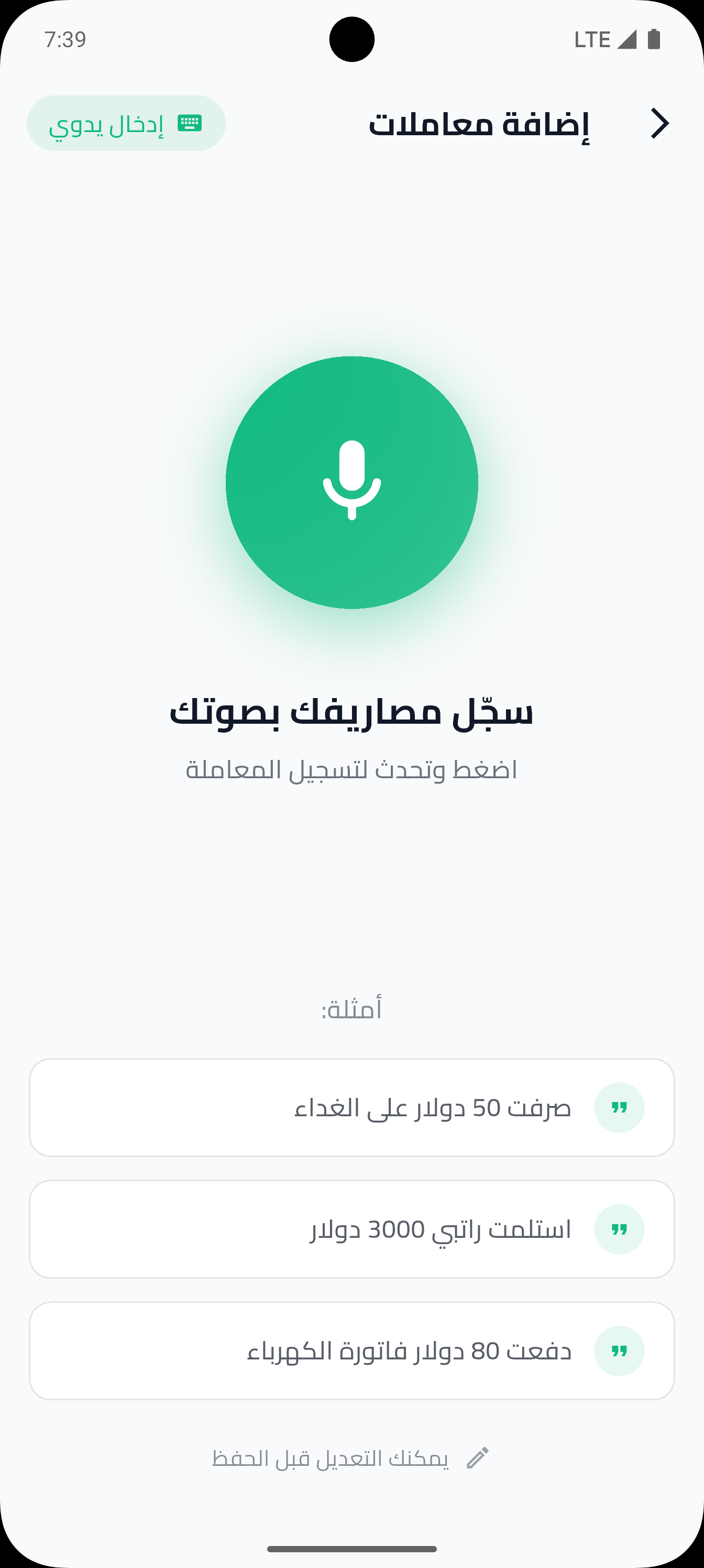Select the أمثلة section header
This screenshot has width=704, height=1568.
point(351,1010)
